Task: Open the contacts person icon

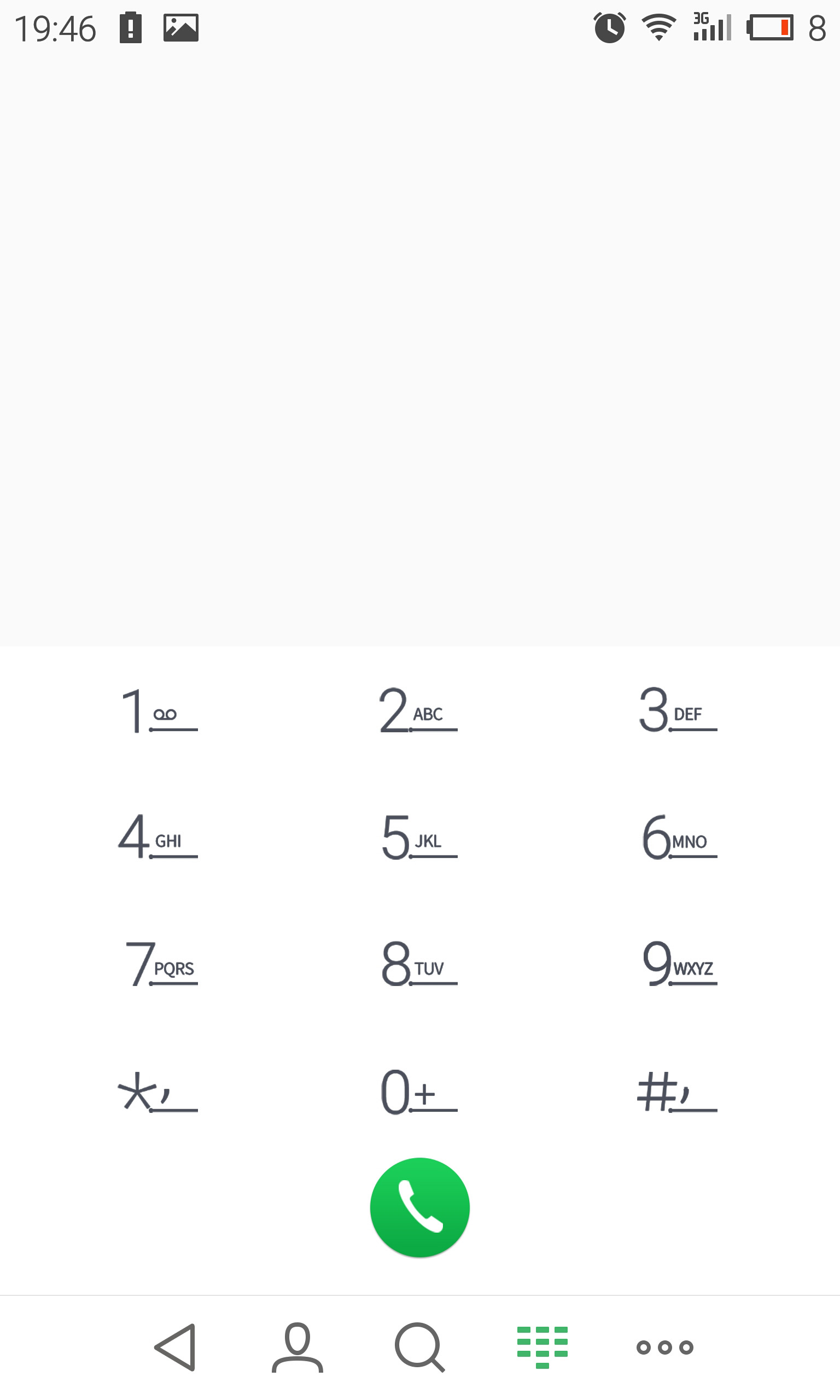Action: pos(297,1347)
